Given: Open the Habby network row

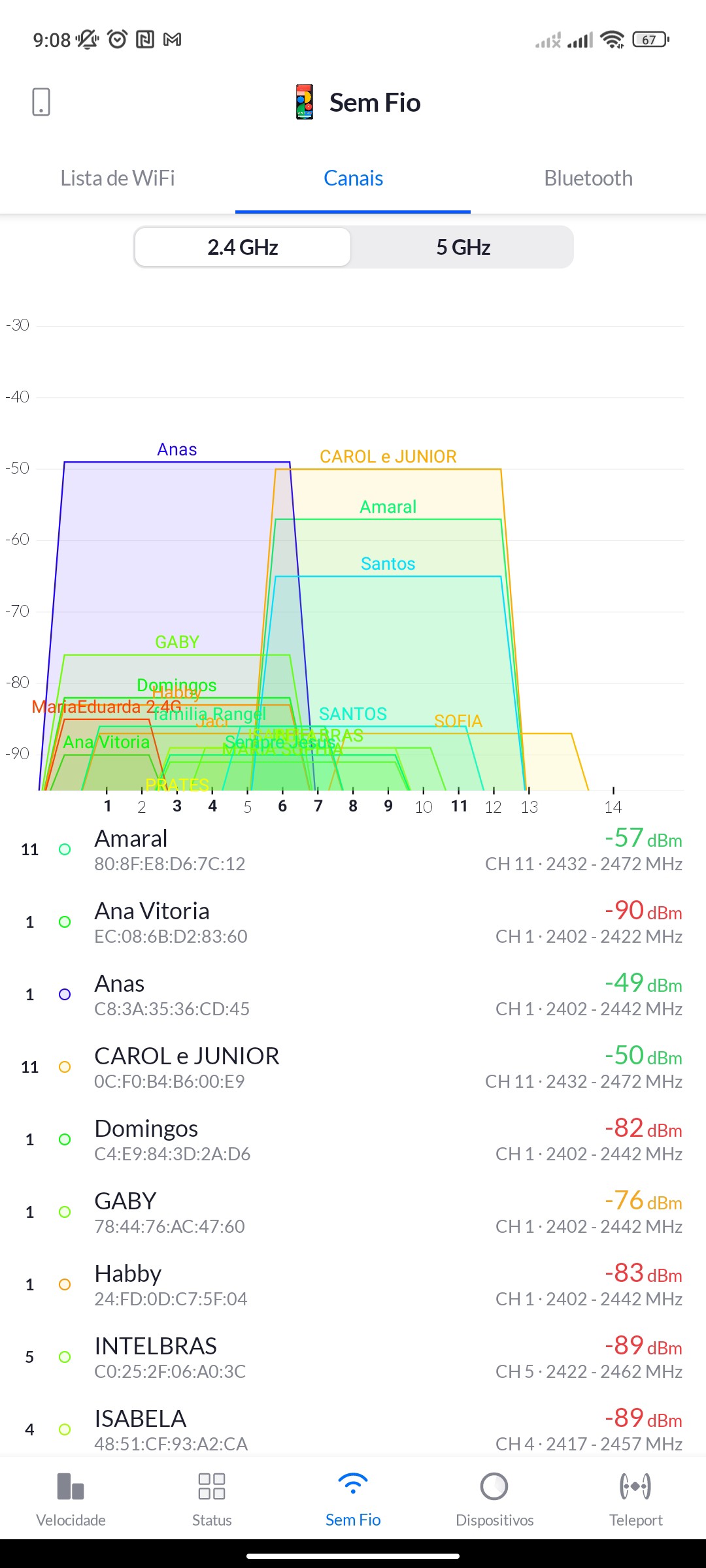Looking at the screenshot, I should 353,1284.
